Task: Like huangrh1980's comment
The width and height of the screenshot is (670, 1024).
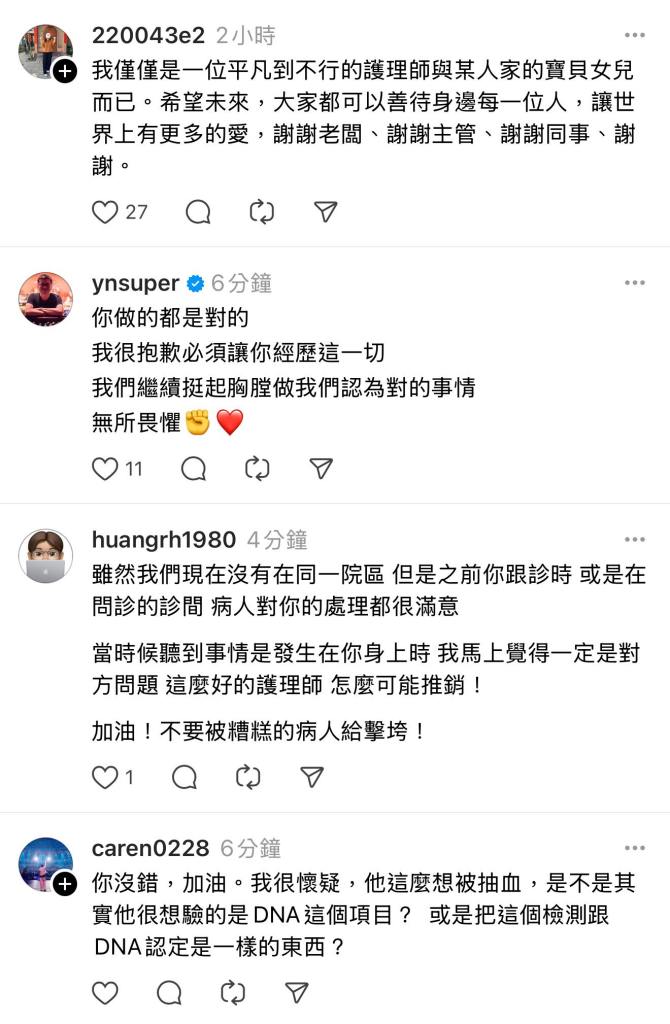Action: click(105, 777)
